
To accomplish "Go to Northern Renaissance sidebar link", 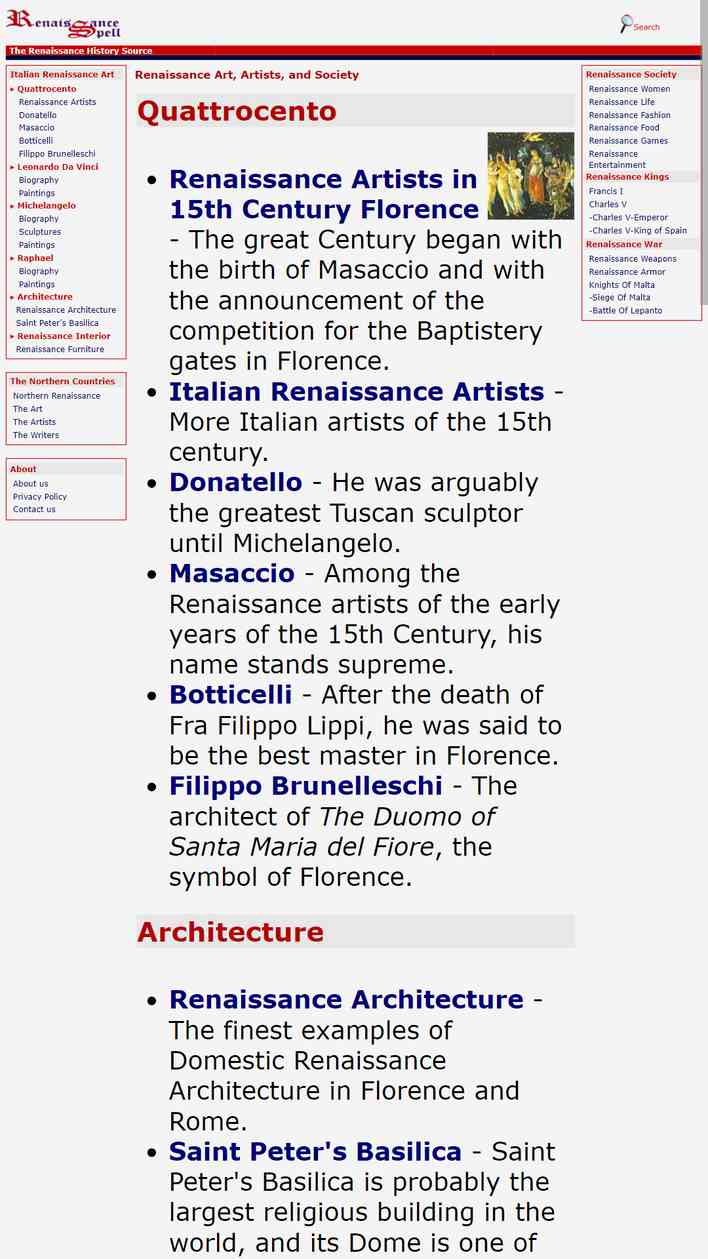I will 57,396.
